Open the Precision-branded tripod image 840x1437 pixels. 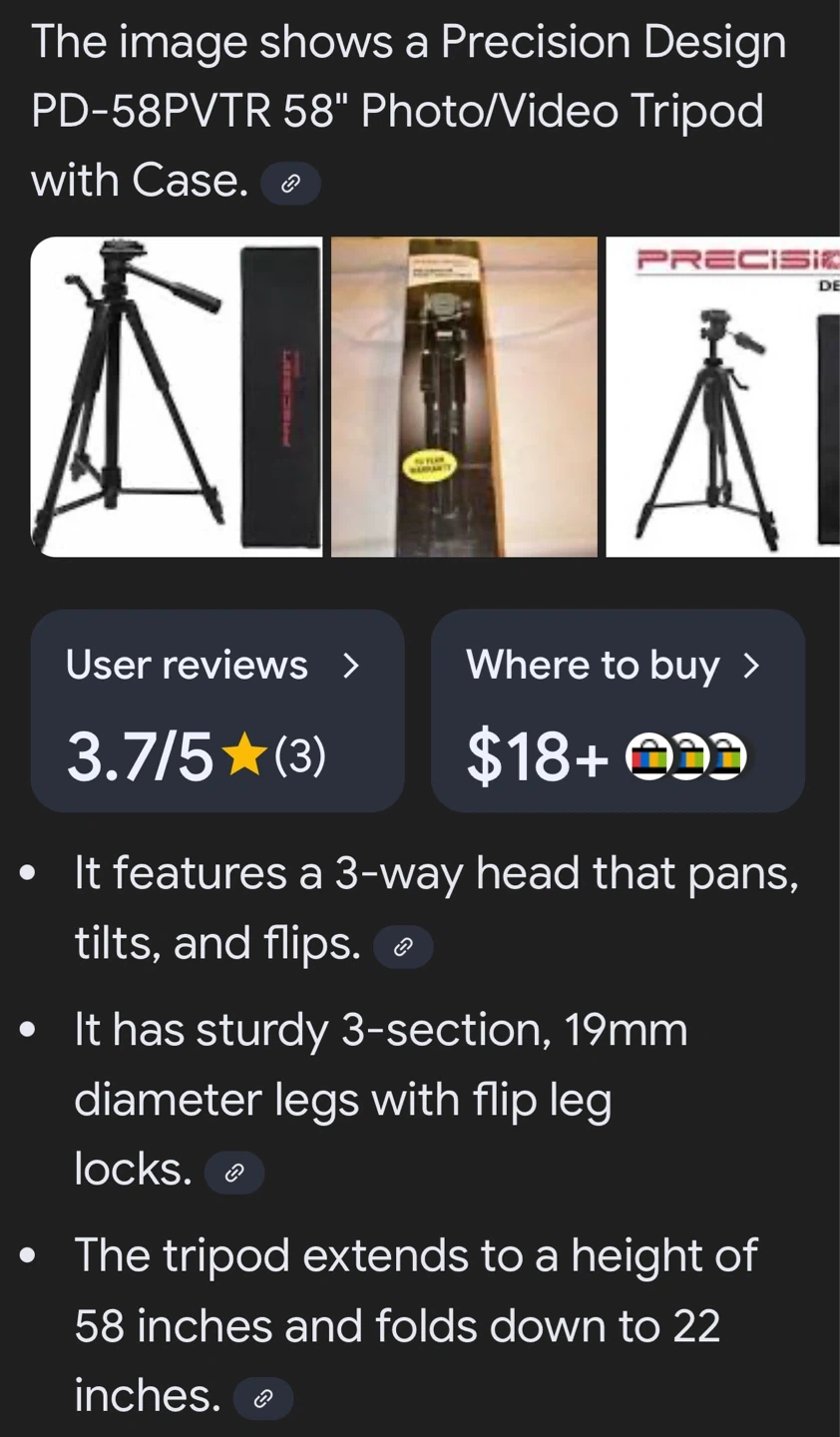722,396
